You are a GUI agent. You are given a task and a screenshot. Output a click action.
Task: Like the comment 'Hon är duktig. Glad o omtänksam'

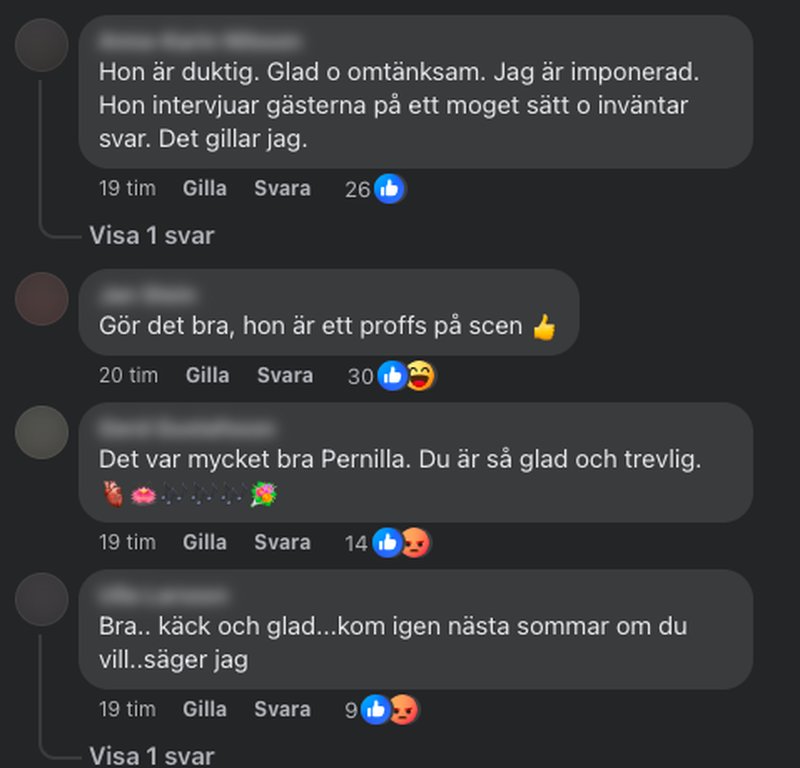coord(204,188)
